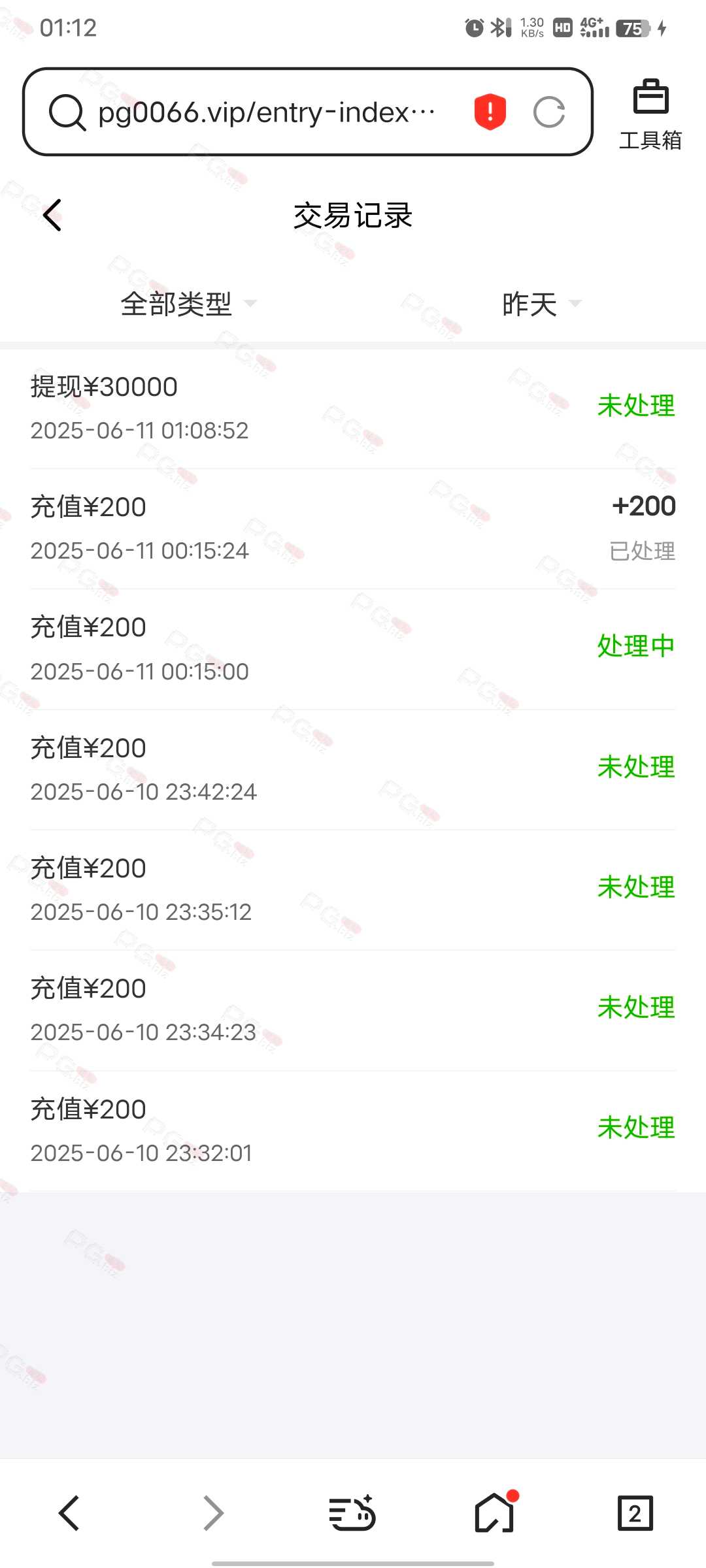
Task: Open the red security warning shield
Action: [490, 112]
